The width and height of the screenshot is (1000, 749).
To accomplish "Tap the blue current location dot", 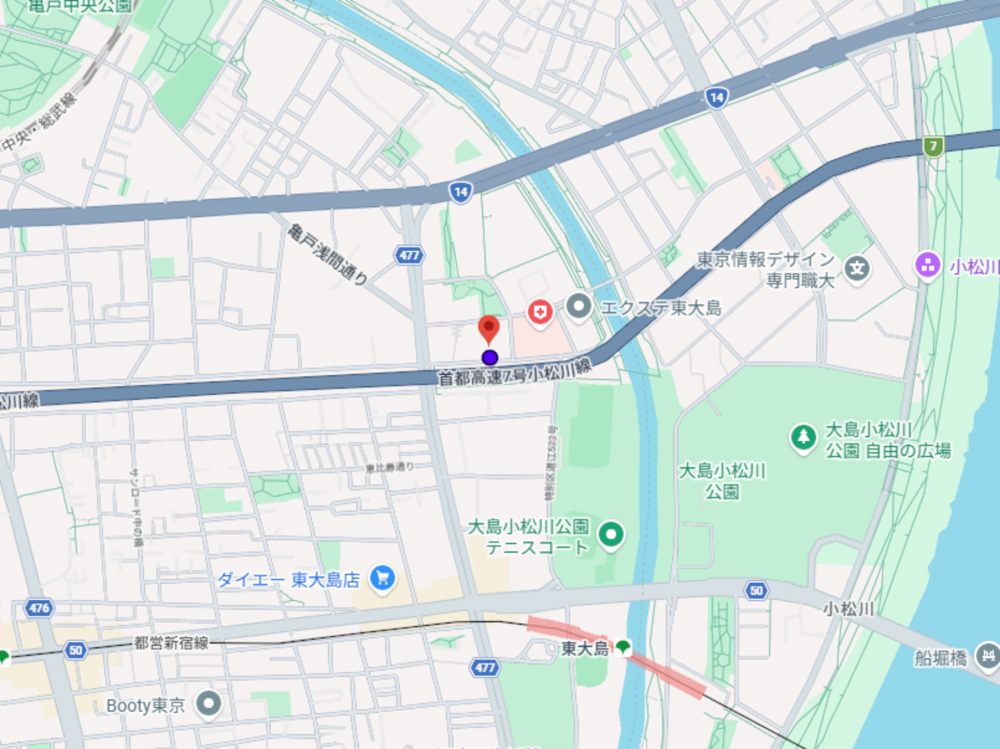I will (x=490, y=357).
